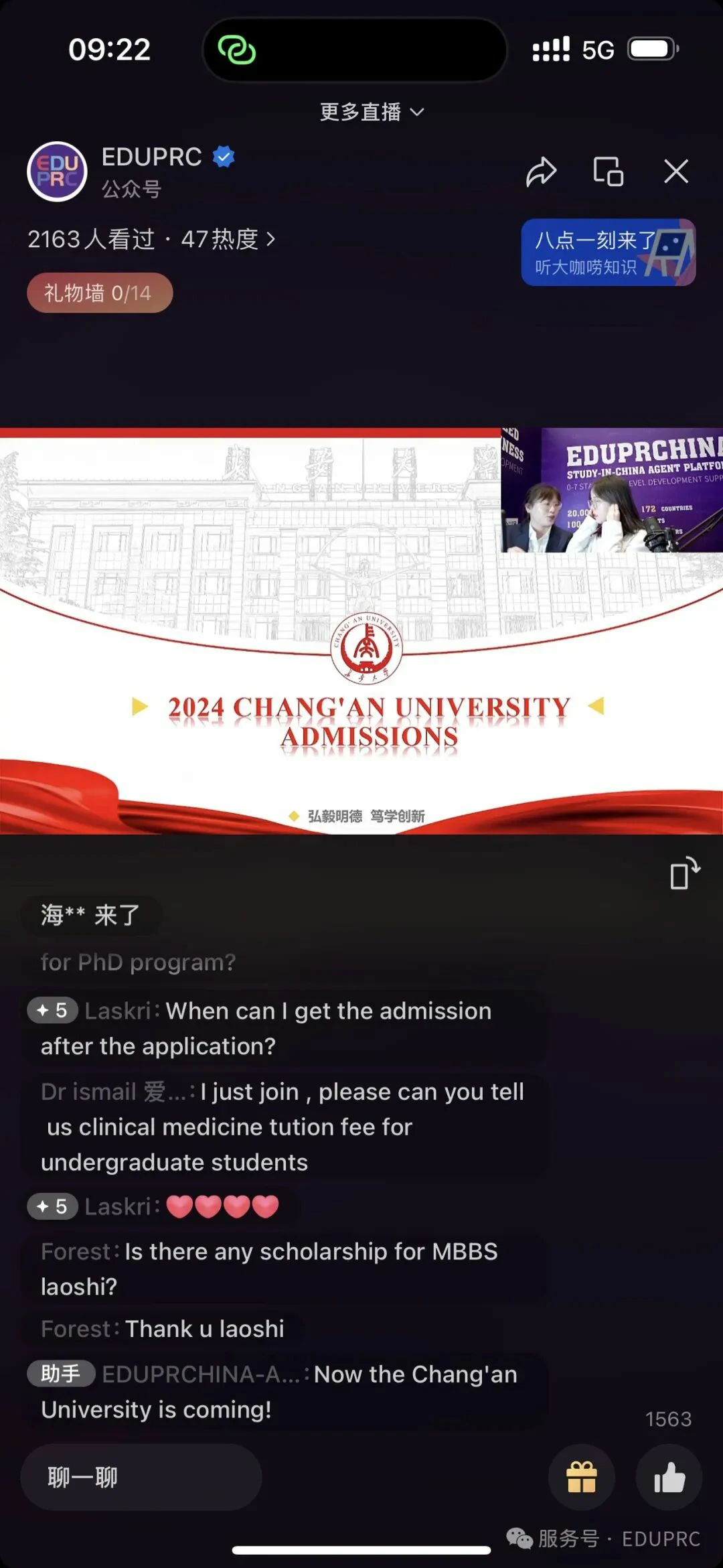The height and width of the screenshot is (1568, 723).
Task: Share this live stream
Action: pos(541,172)
